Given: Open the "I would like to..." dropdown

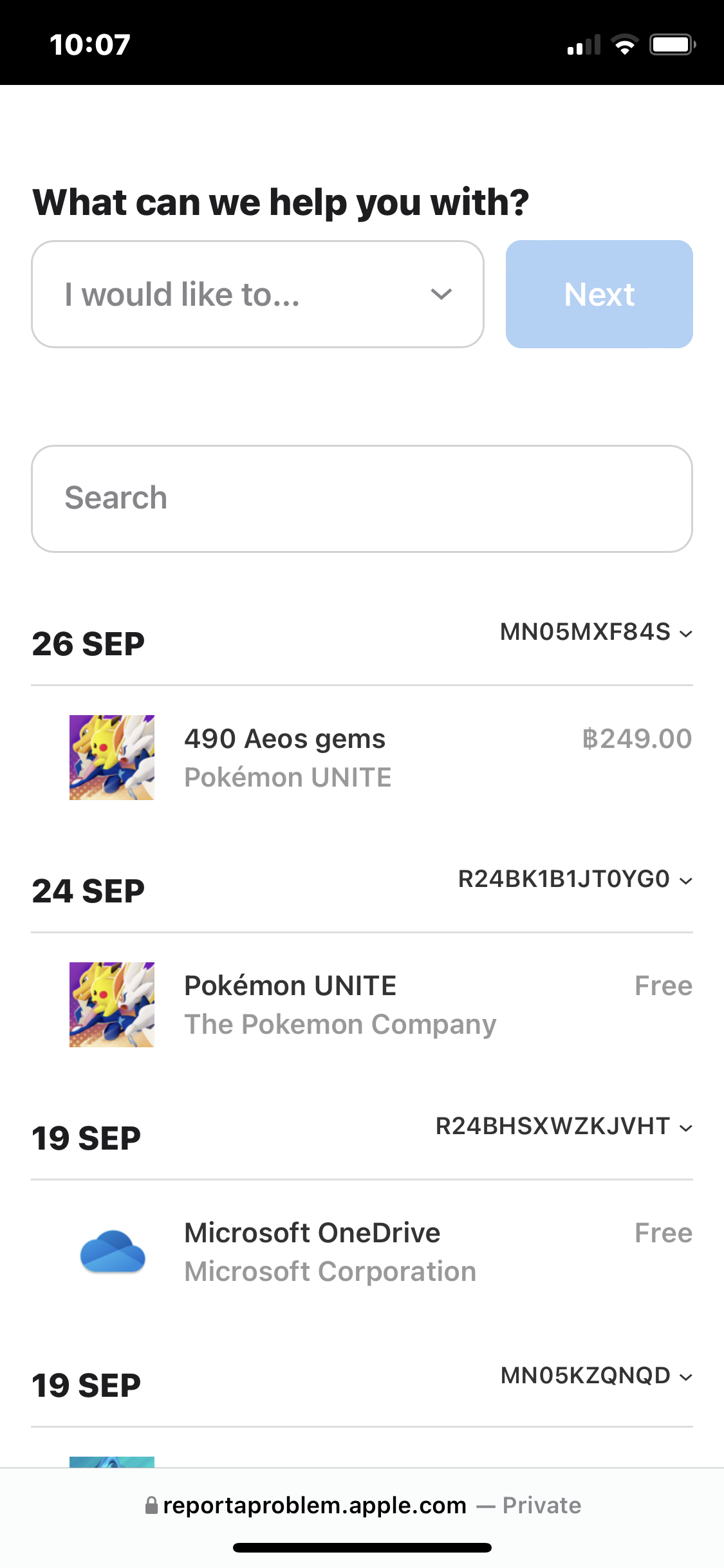Looking at the screenshot, I should pos(257,294).
